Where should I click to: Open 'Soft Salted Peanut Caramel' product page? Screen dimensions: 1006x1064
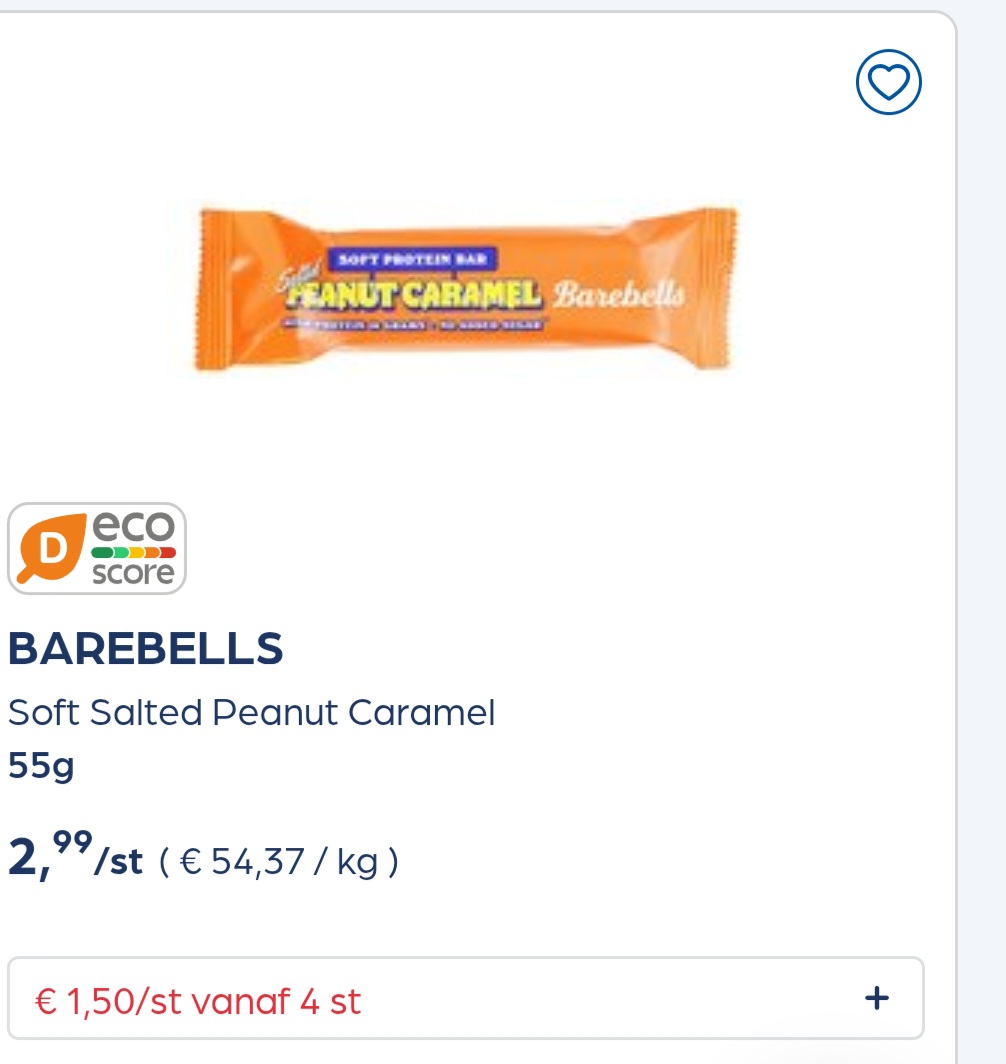[251, 712]
